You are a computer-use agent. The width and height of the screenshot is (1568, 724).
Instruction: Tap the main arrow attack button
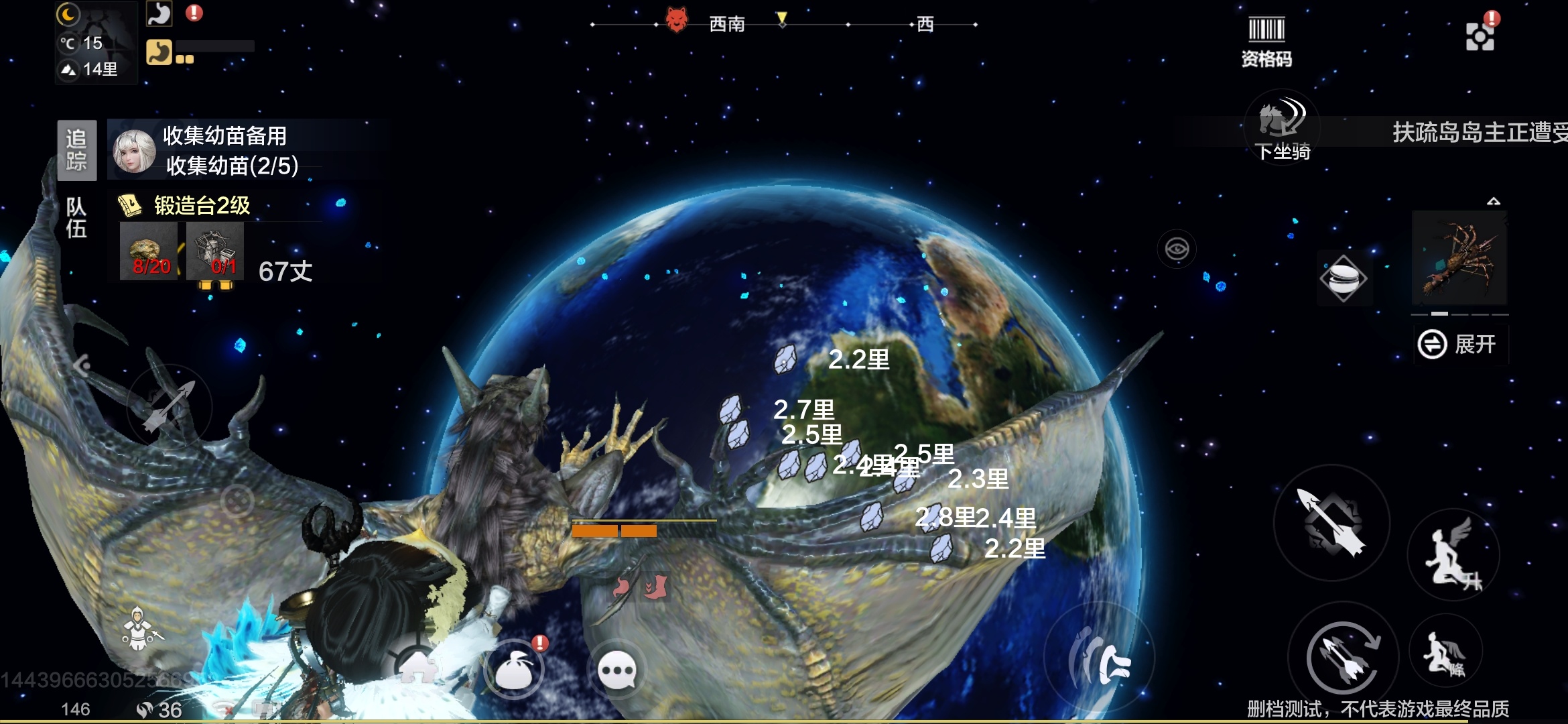tap(1331, 523)
